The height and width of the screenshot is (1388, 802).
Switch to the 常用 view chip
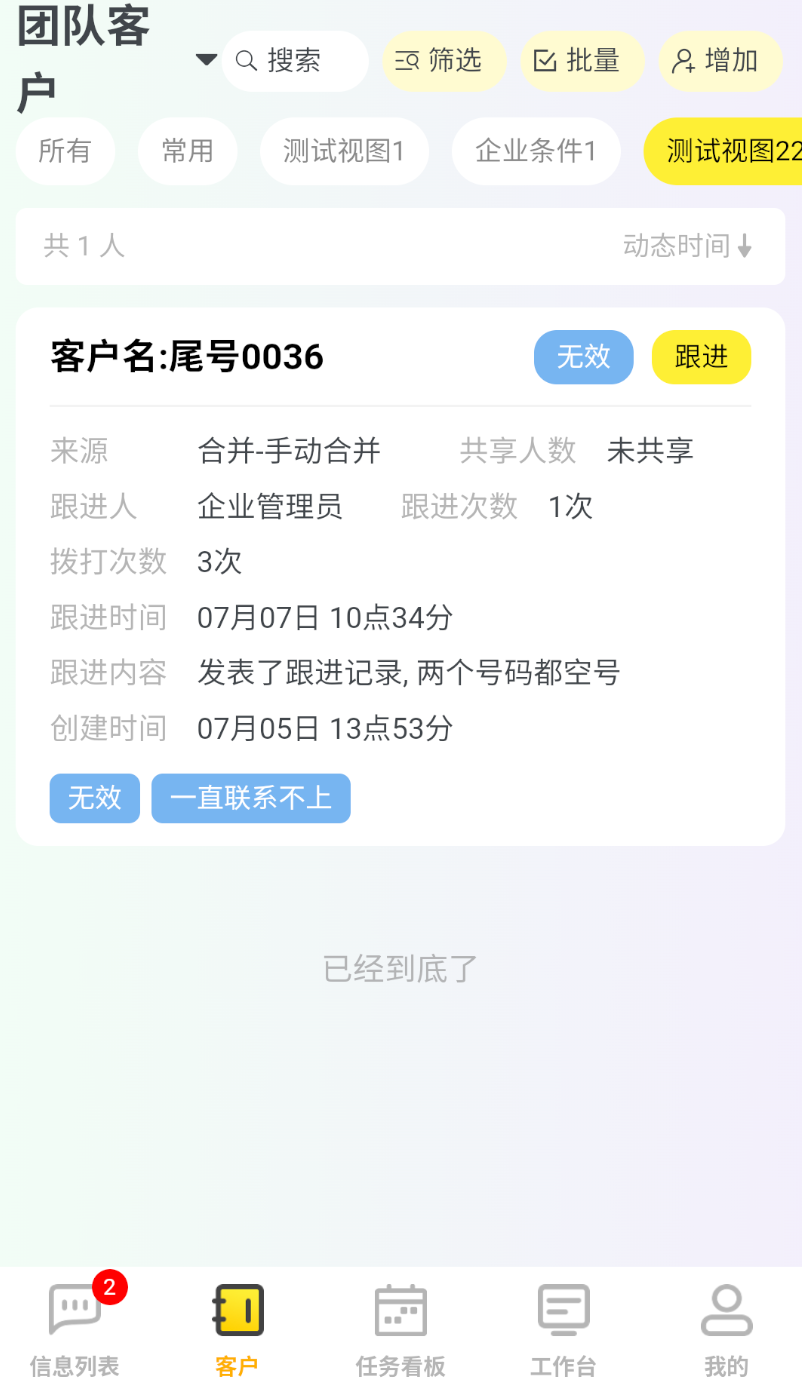click(188, 151)
